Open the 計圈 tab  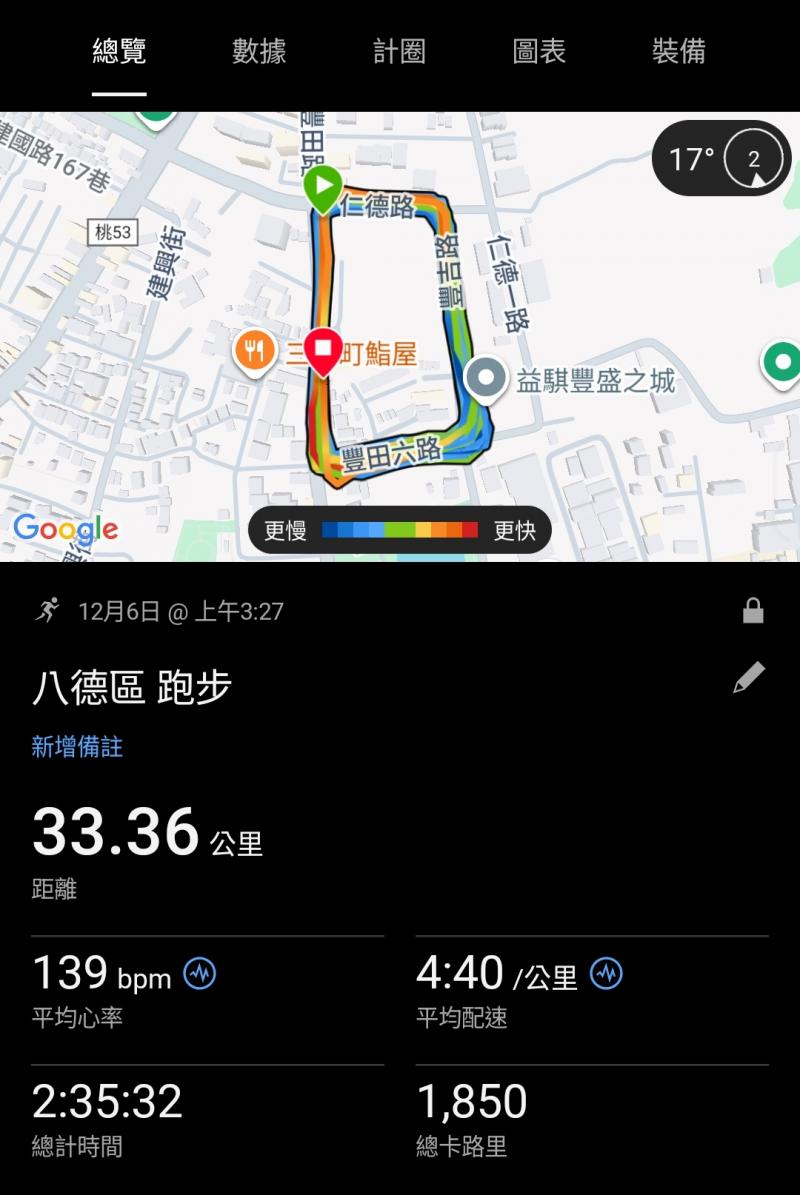click(399, 51)
